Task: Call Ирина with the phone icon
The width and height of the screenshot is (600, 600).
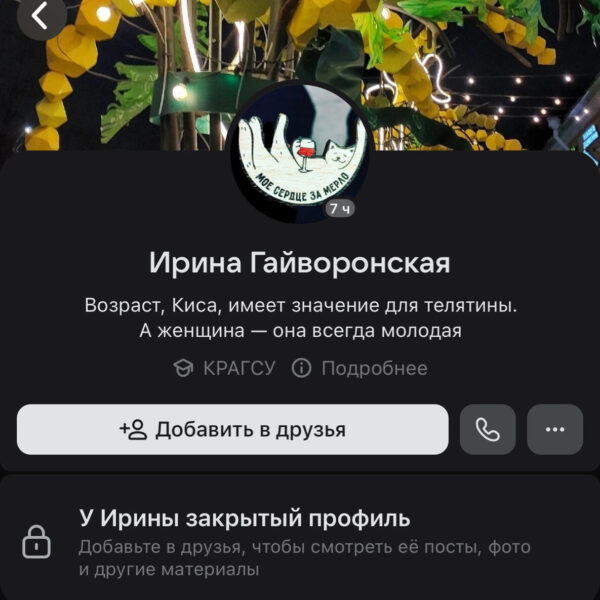Action: pyautogui.click(x=488, y=429)
